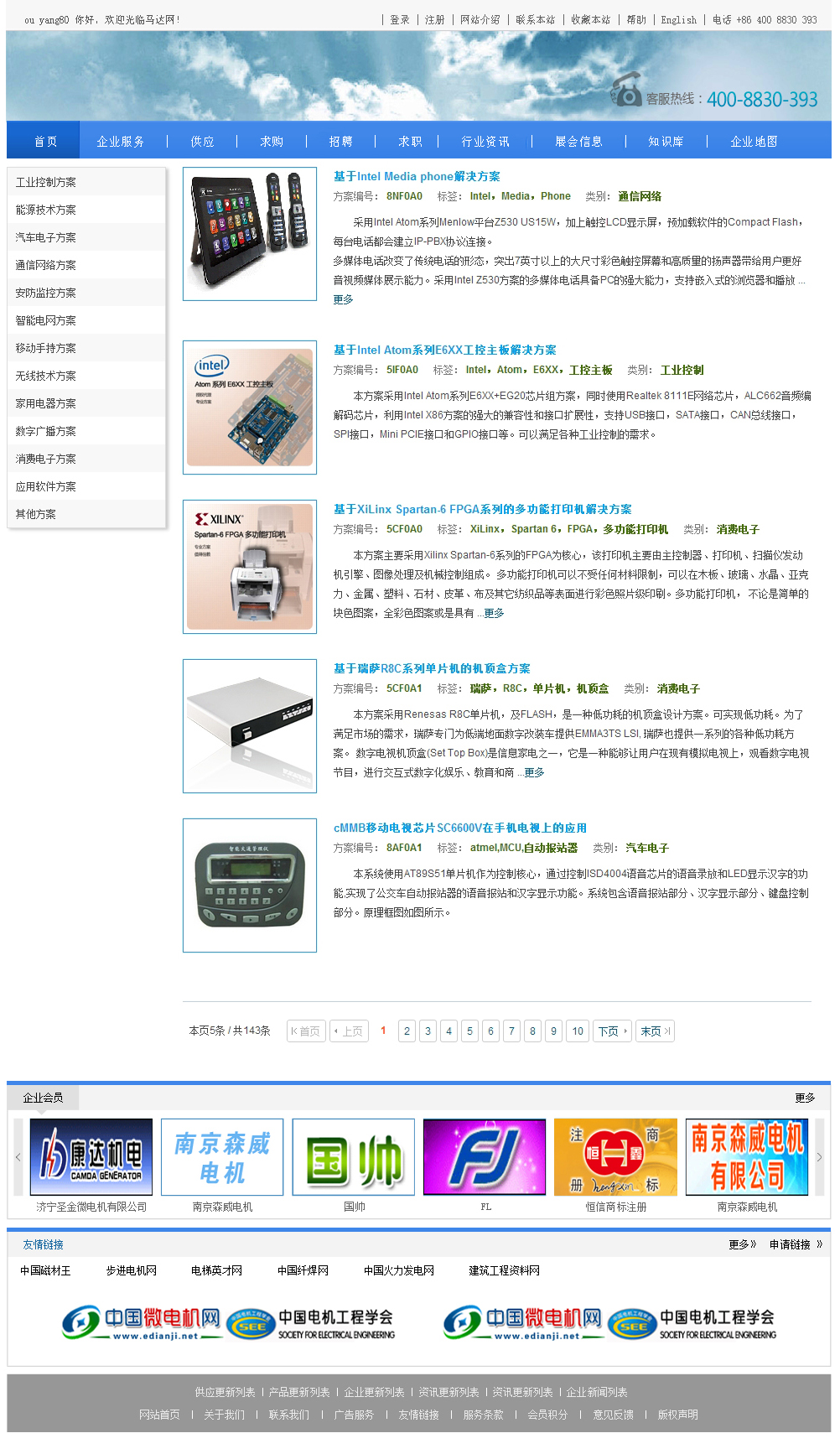840x1454 pixels.
Task: Open the 登录 login link
Action: [399, 20]
